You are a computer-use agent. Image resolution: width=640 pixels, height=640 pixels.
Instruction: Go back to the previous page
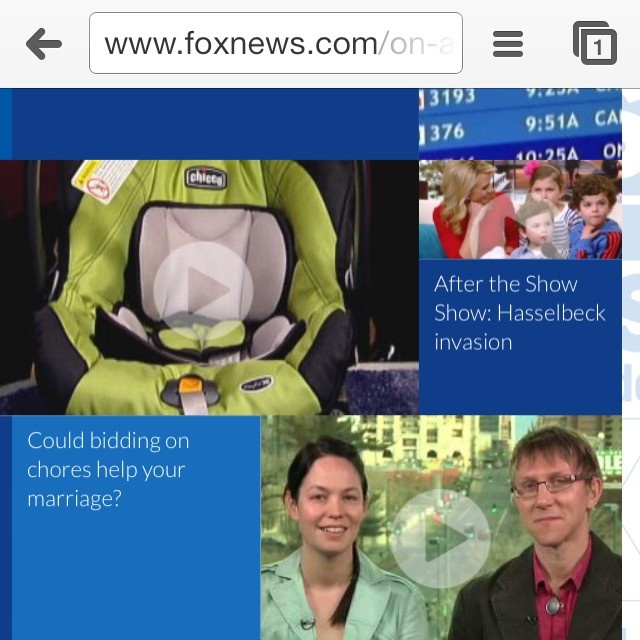pos(44,43)
